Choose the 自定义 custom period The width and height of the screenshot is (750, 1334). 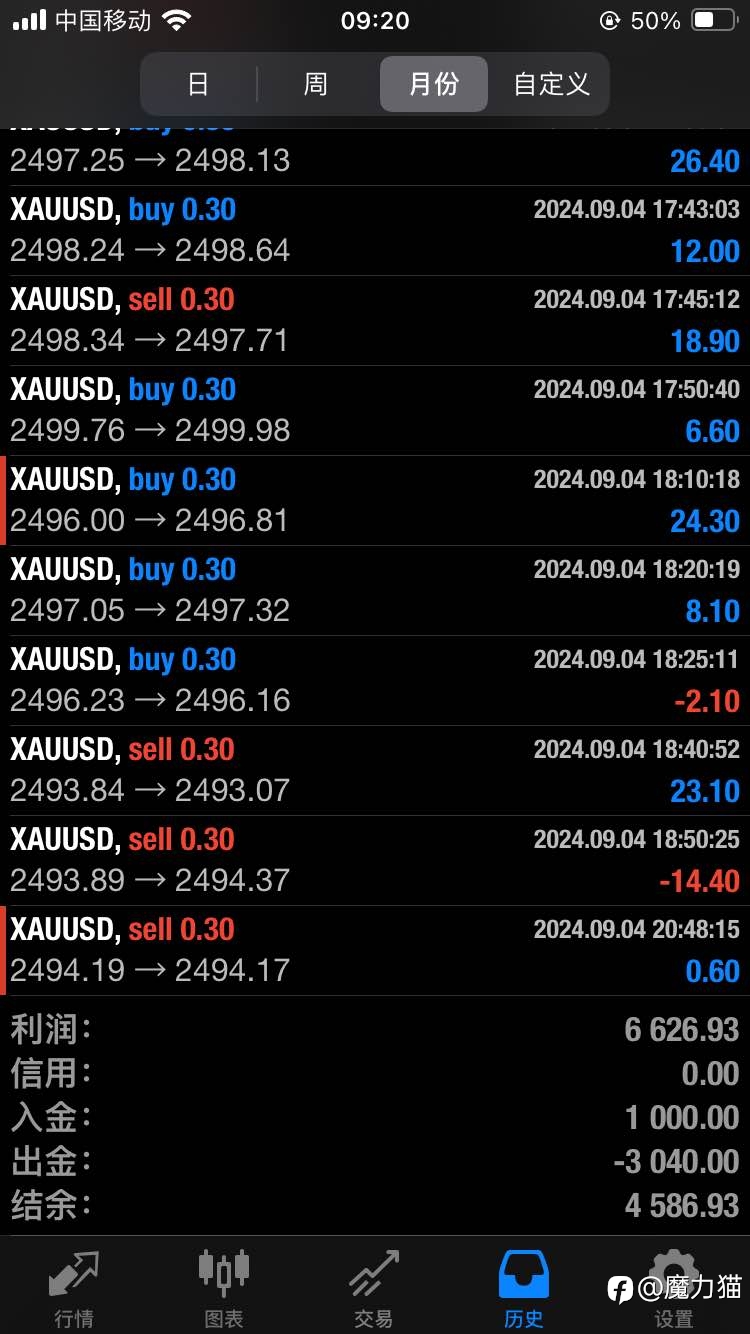(551, 84)
